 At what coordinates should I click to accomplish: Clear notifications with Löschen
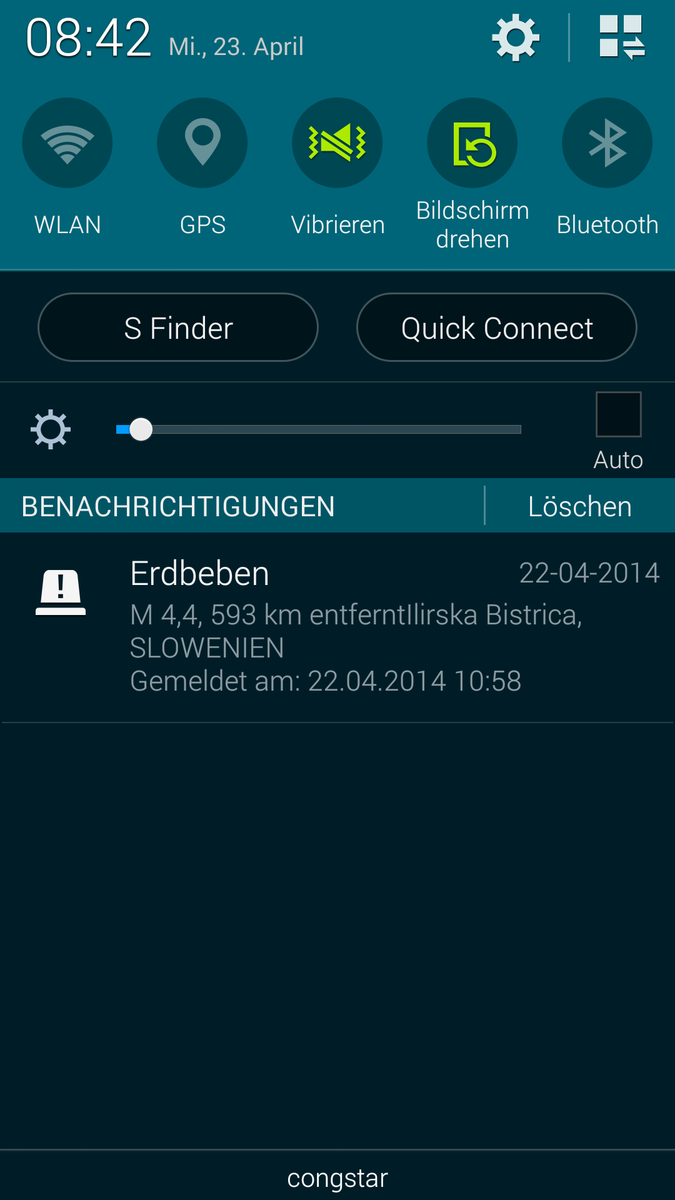pos(580,506)
